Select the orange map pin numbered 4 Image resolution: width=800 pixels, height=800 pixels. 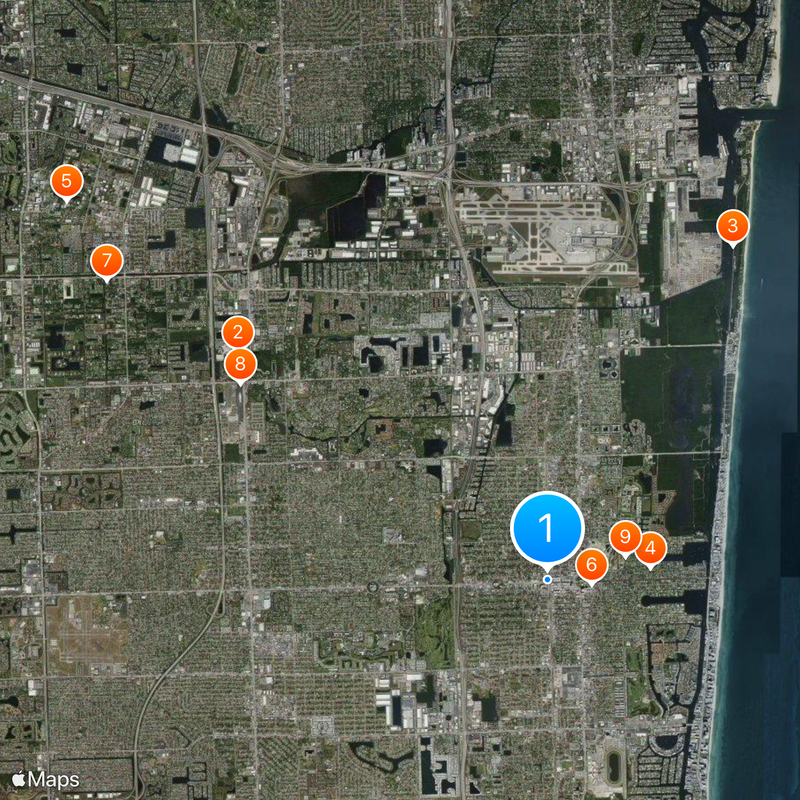coord(651,548)
